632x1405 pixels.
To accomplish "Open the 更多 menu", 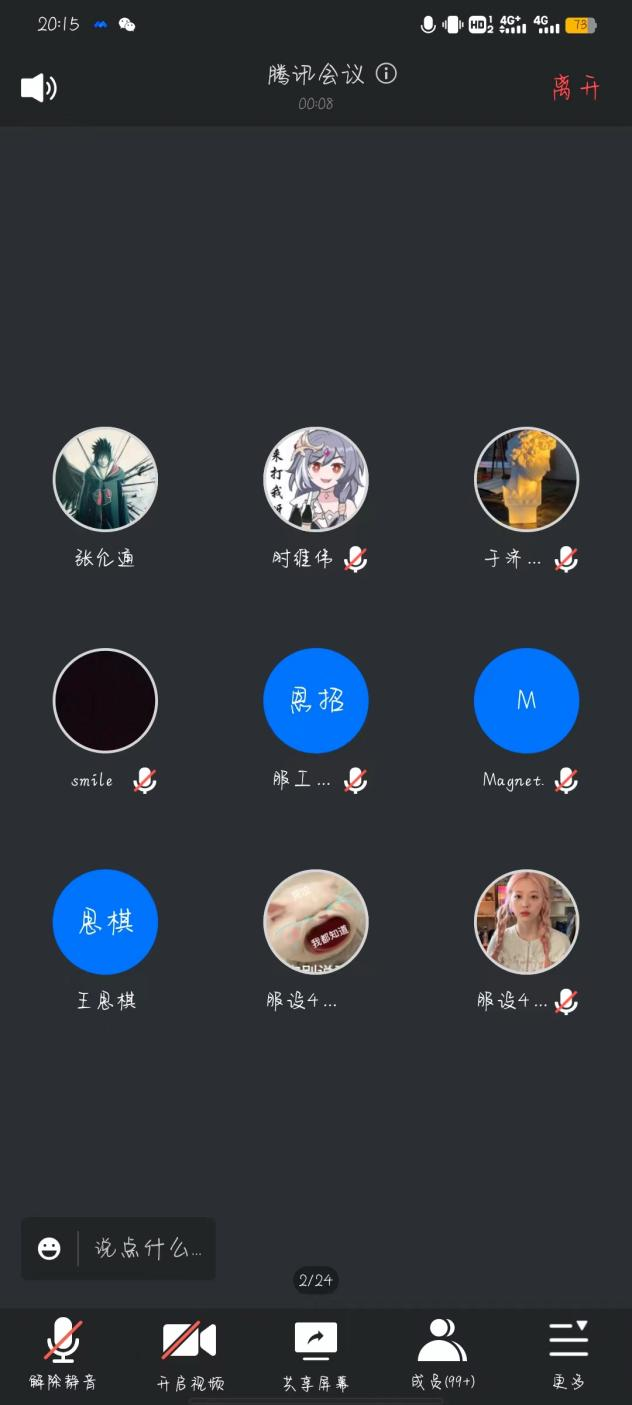I will coord(568,1354).
